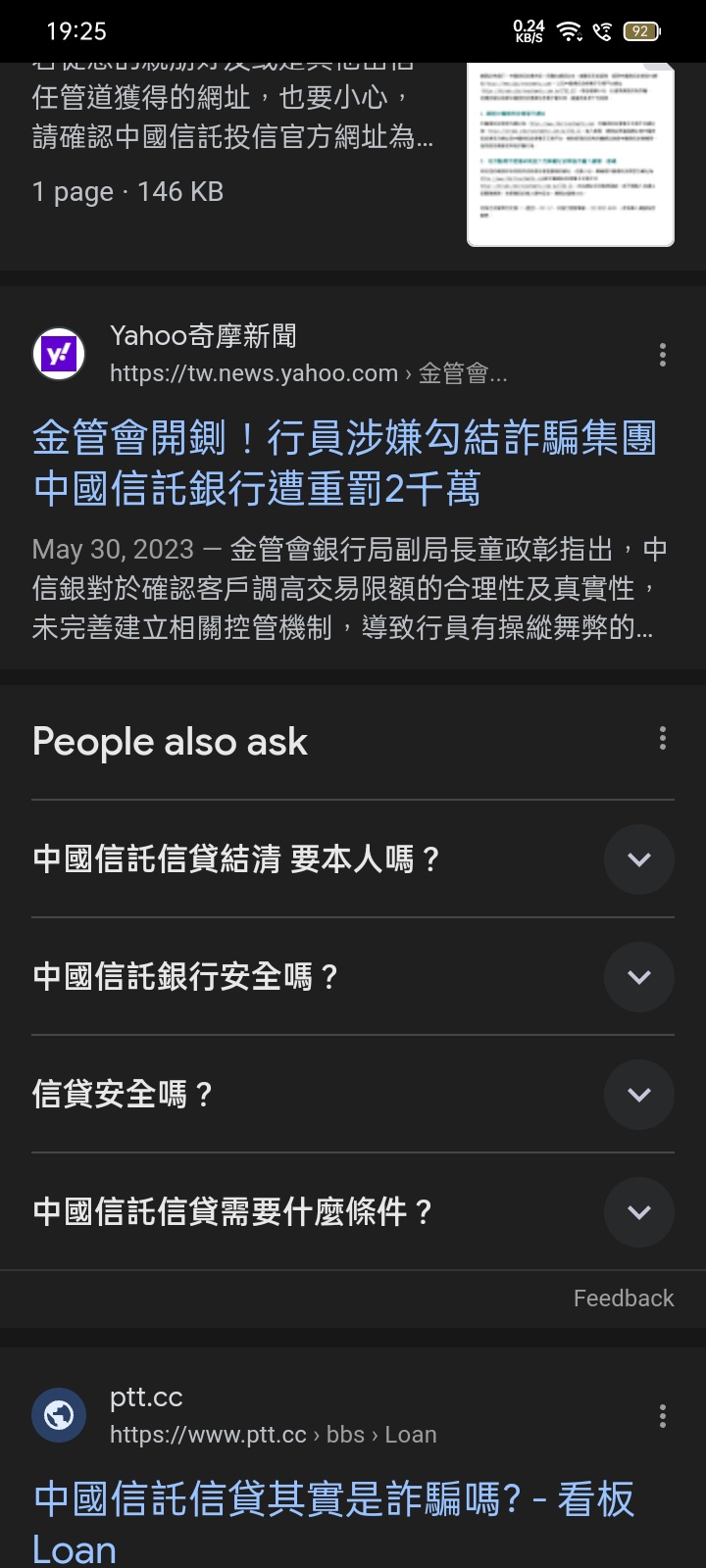The width and height of the screenshot is (706, 1568).
Task: Open the PDF document thumbnail preview
Action: pos(571,154)
